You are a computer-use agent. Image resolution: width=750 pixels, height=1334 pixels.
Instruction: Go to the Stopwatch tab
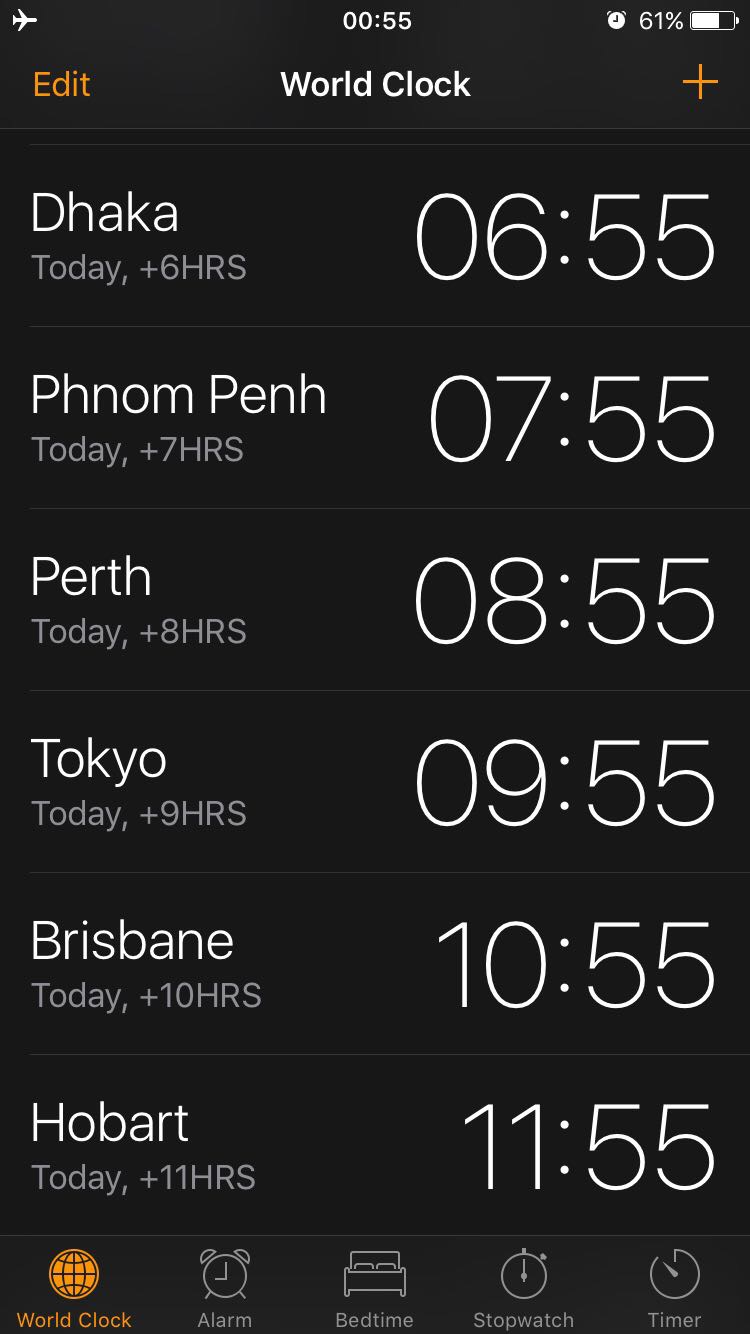(x=524, y=1288)
